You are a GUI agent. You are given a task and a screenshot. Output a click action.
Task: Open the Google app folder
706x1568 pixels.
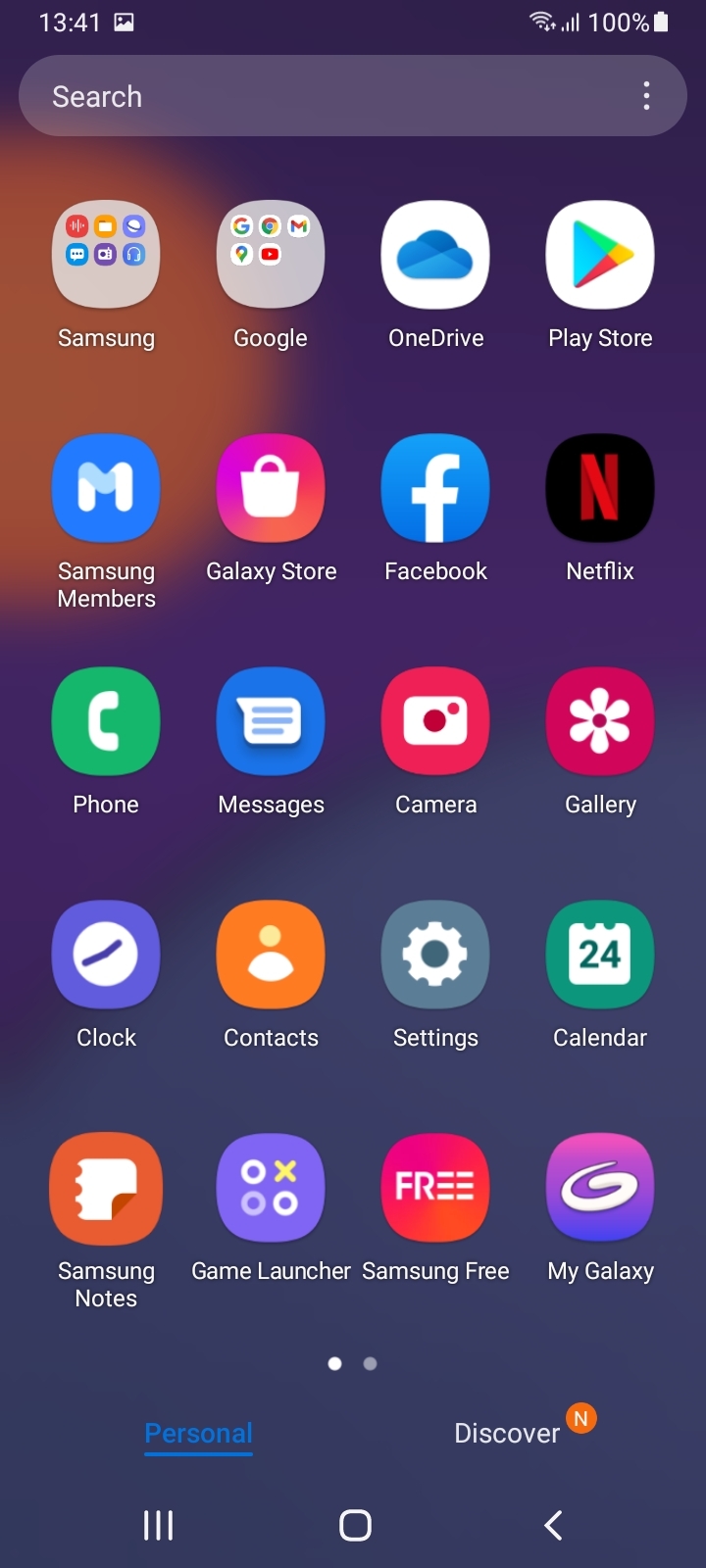tap(271, 254)
